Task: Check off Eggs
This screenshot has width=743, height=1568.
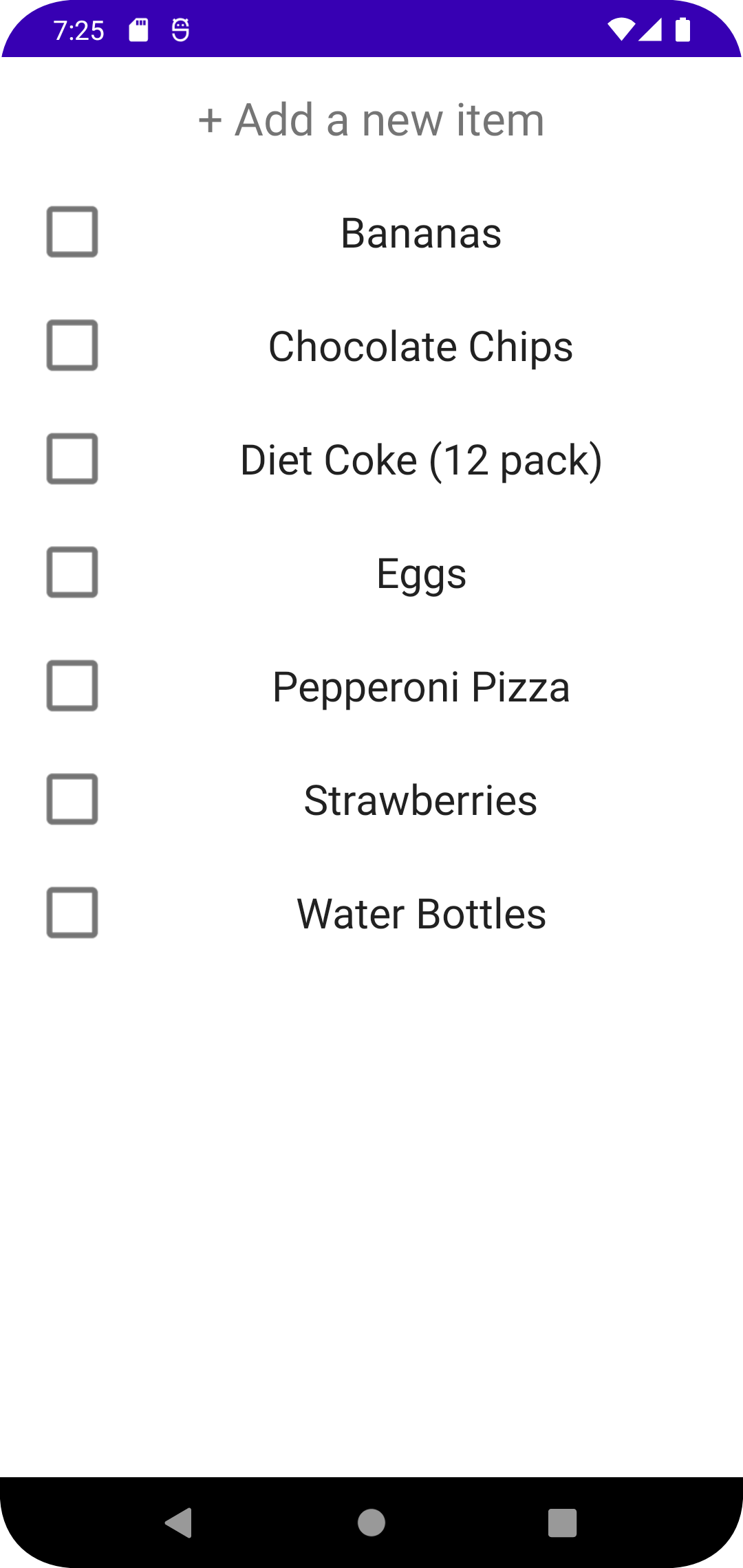Action: [72, 572]
